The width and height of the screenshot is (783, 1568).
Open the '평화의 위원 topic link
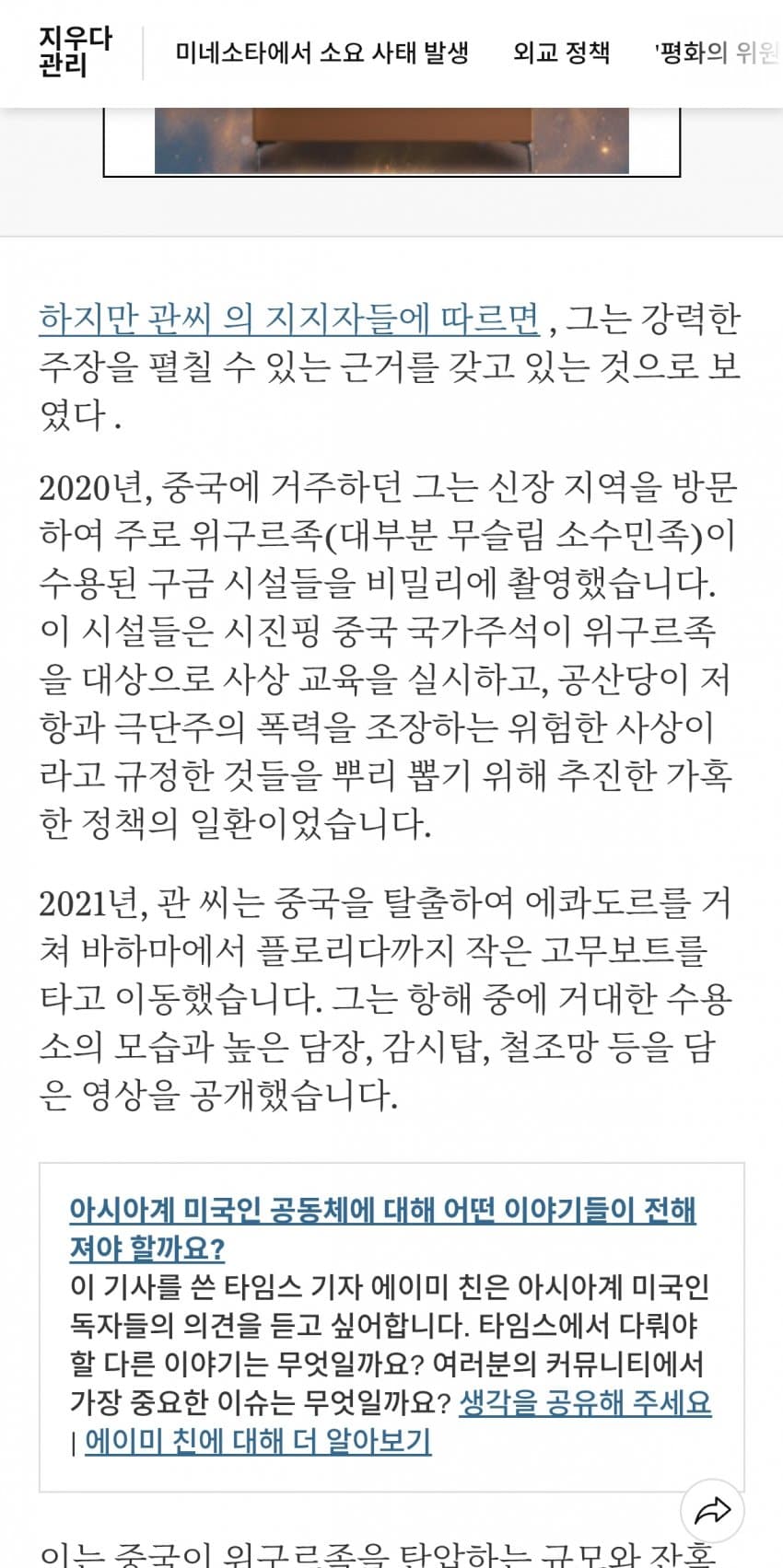click(717, 52)
